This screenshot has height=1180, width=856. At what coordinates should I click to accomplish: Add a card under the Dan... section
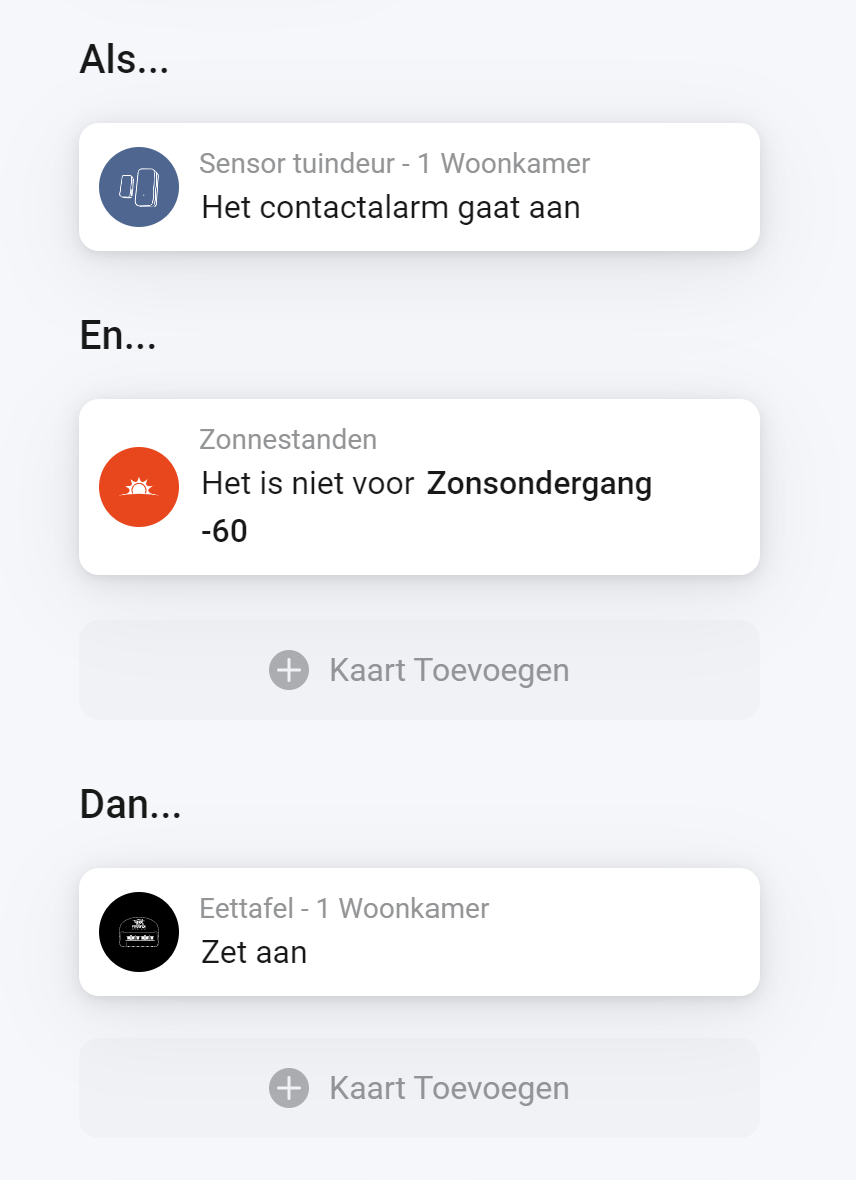coord(419,1088)
